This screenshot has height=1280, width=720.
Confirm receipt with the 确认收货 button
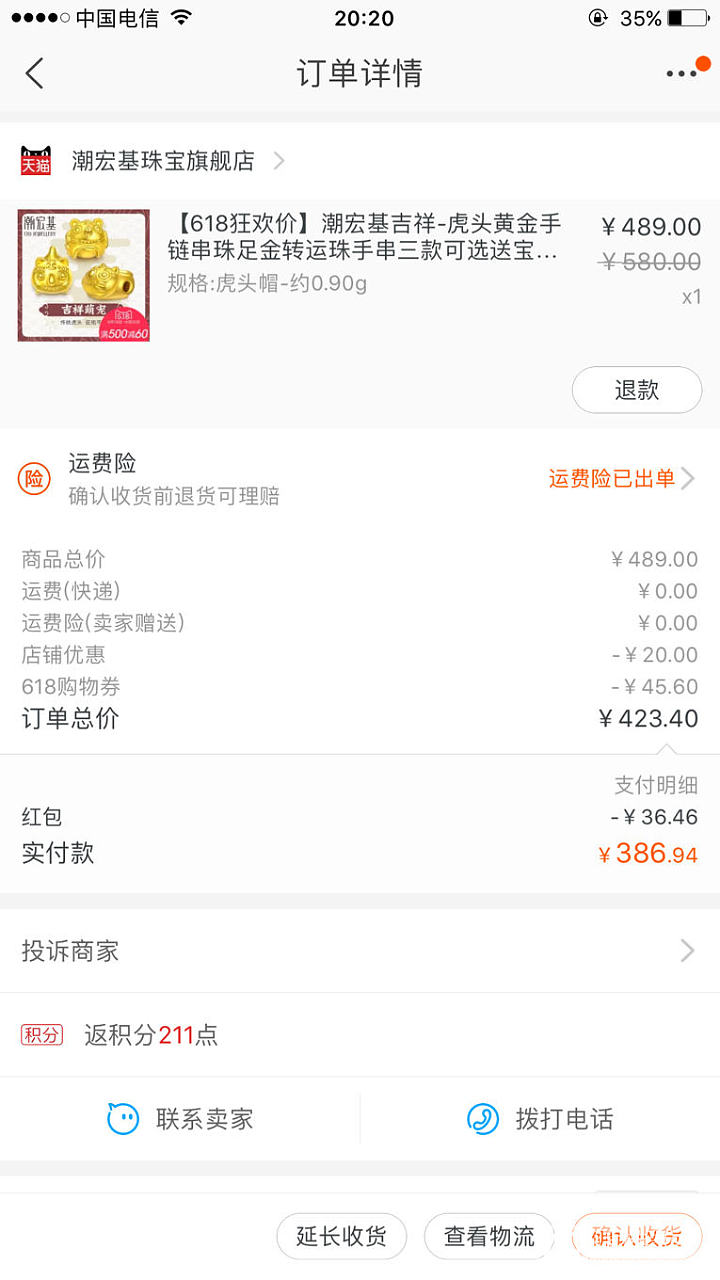(637, 1237)
